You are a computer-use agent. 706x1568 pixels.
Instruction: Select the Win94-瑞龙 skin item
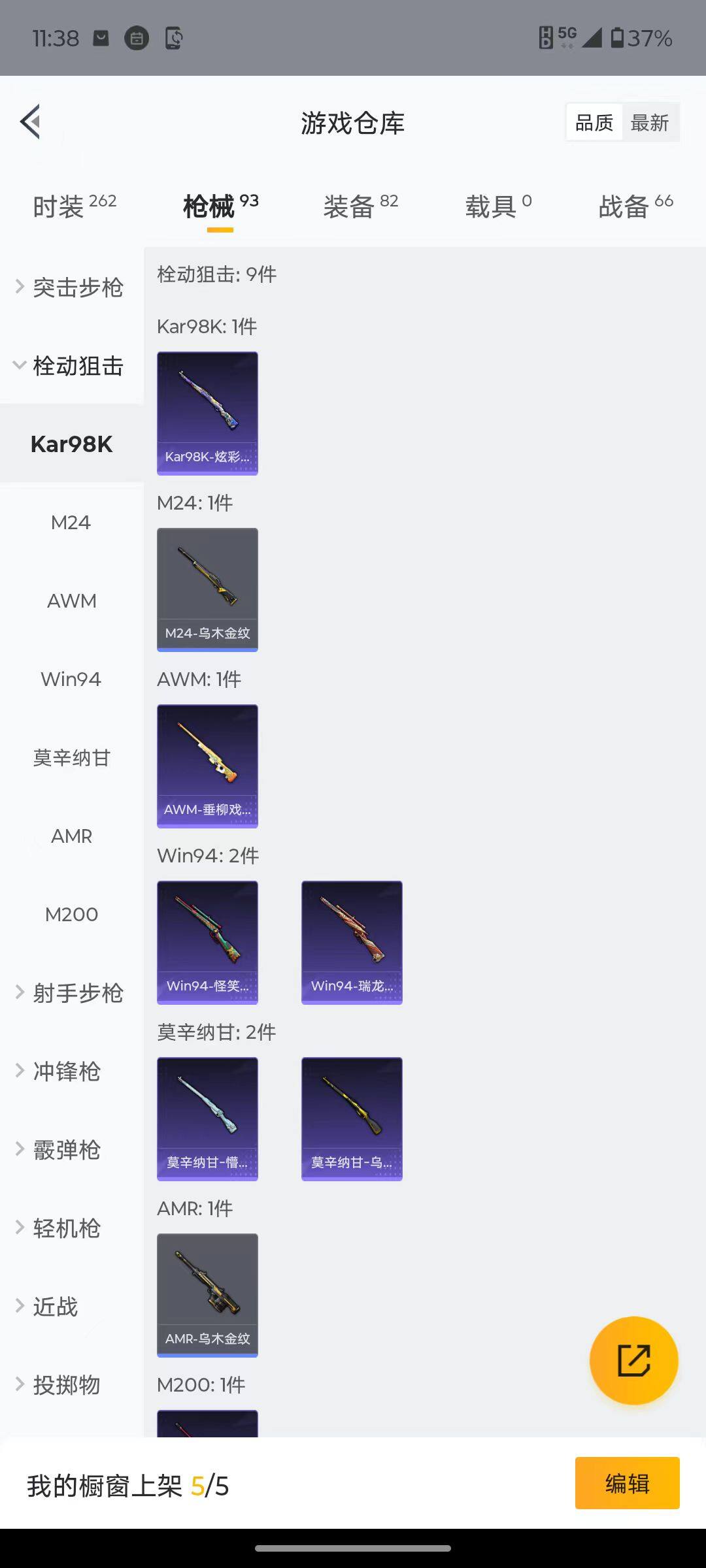tap(352, 941)
